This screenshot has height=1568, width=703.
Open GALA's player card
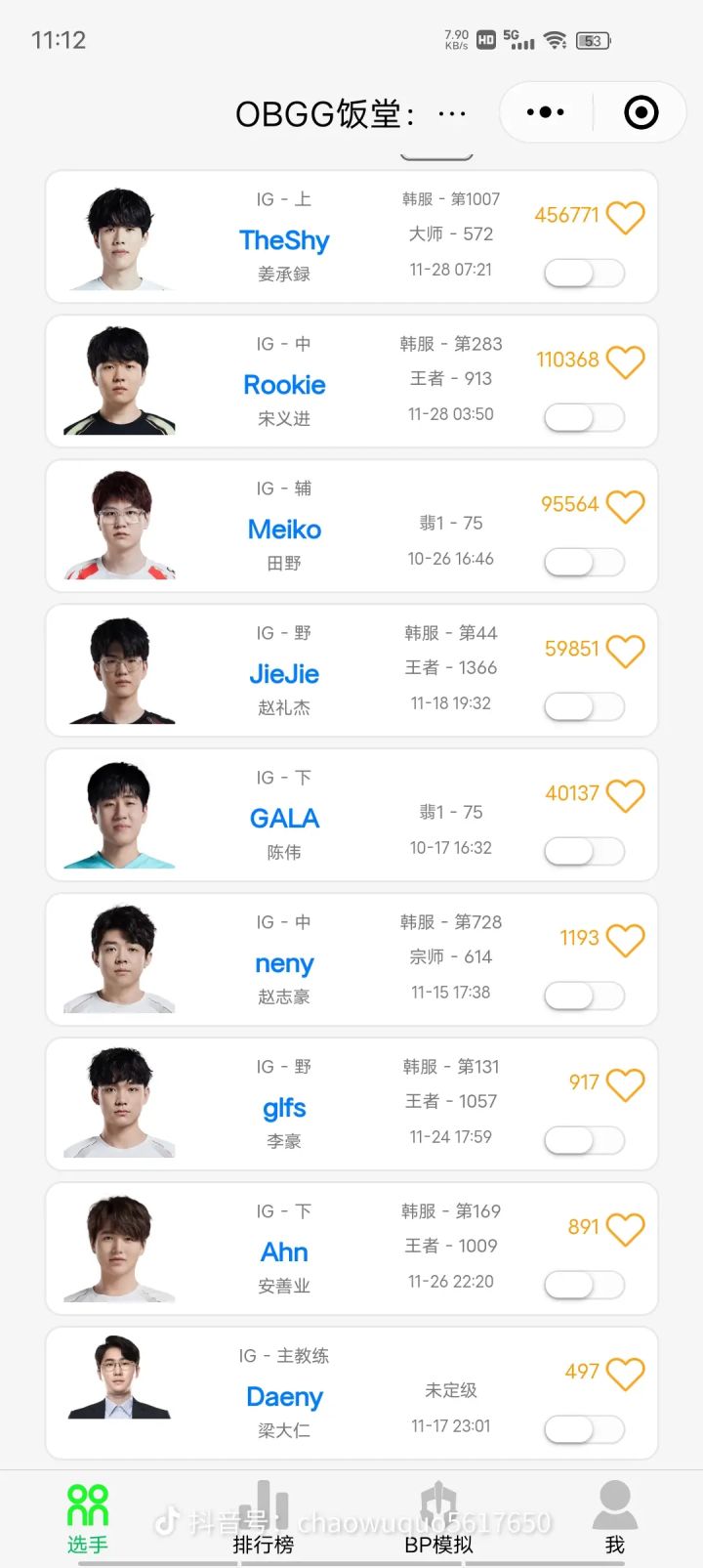(x=351, y=815)
